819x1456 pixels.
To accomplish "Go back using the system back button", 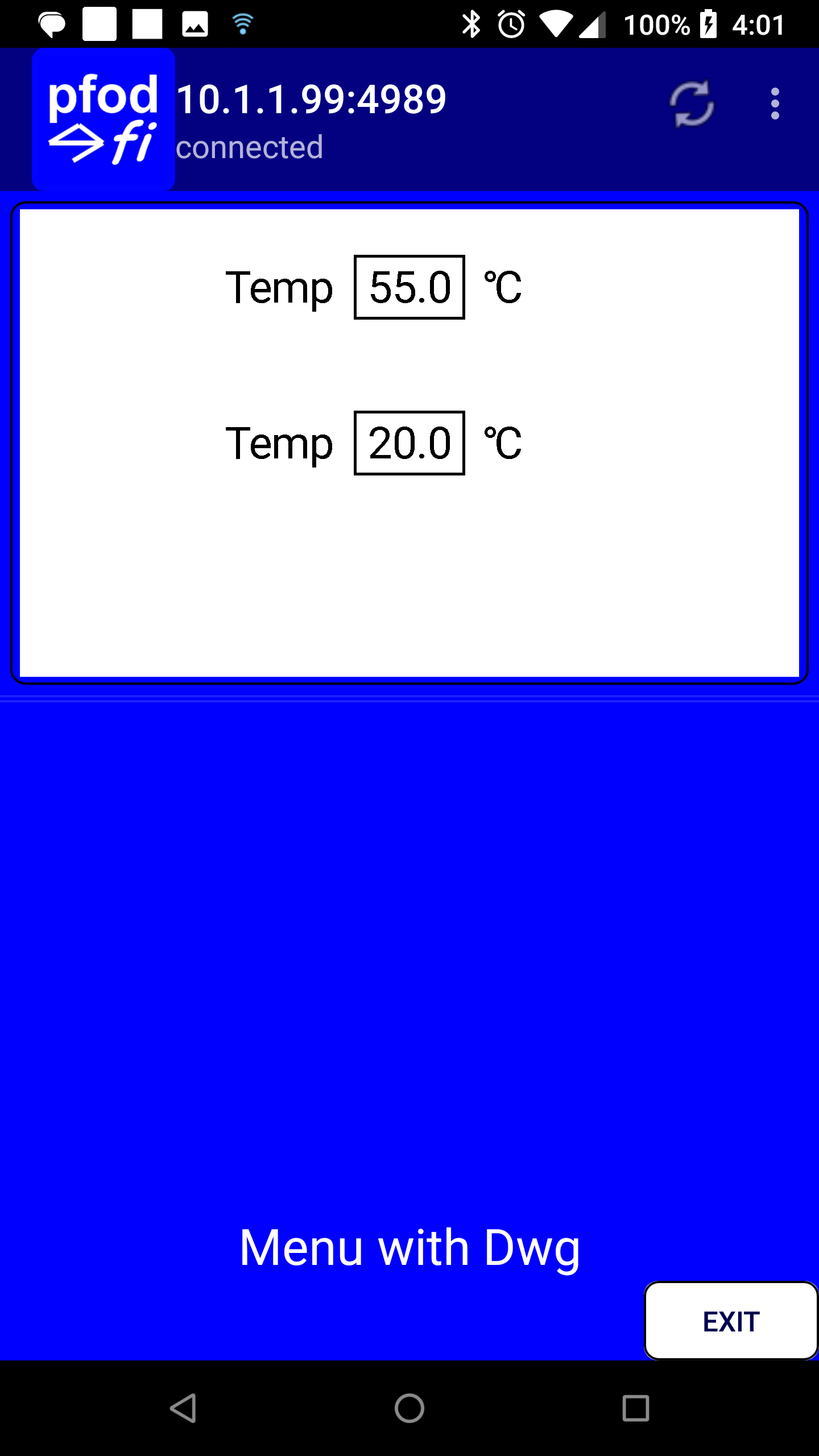I will (x=183, y=1408).
